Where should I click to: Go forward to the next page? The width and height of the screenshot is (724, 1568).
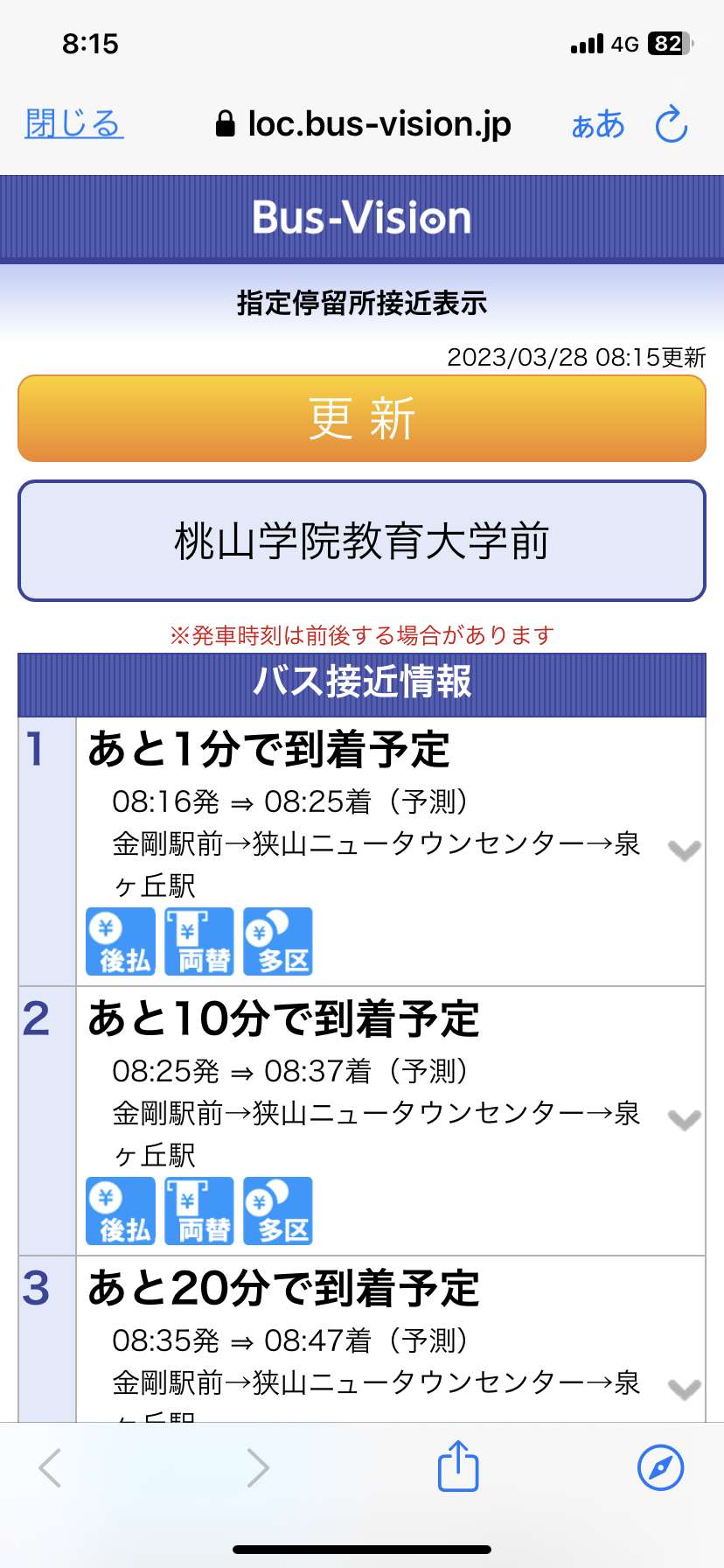257,1467
